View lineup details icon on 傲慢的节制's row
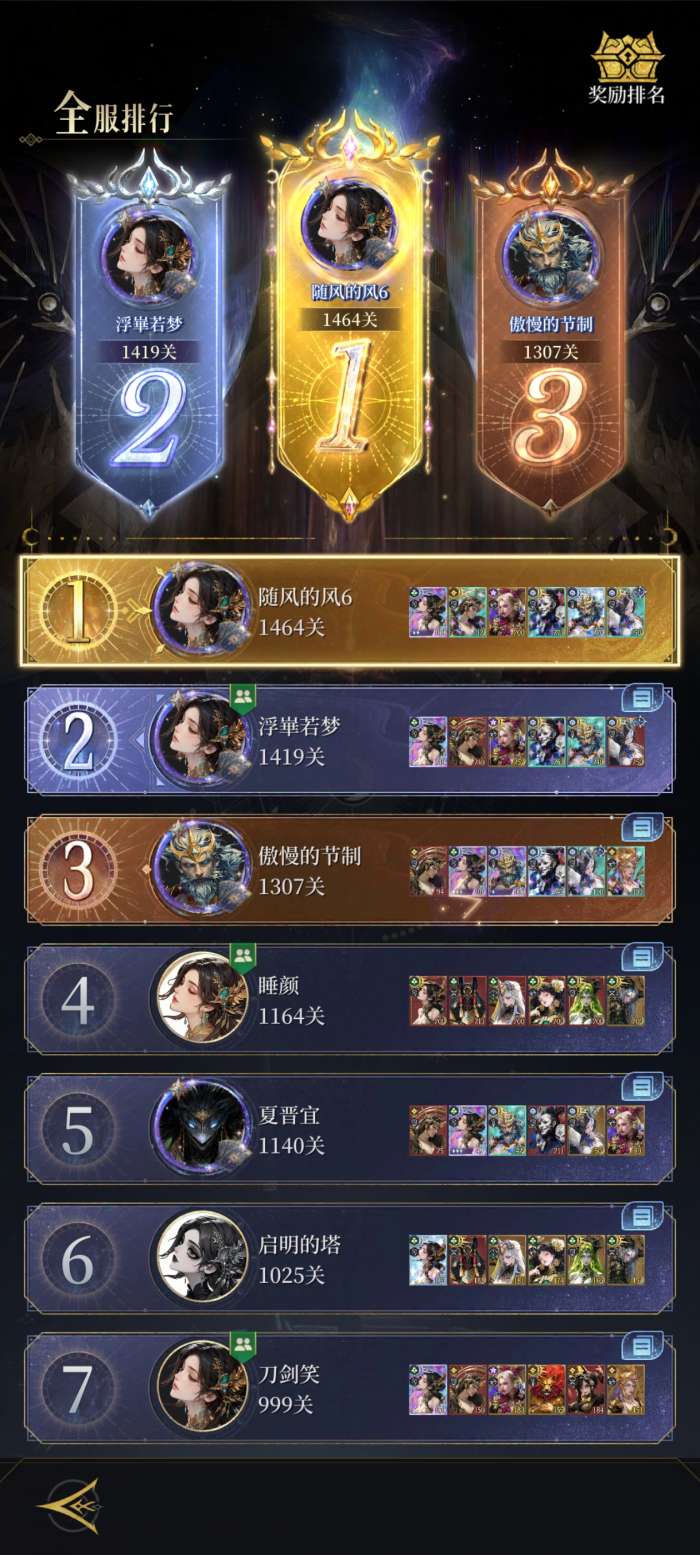Image resolution: width=700 pixels, height=1555 pixels. 642,828
